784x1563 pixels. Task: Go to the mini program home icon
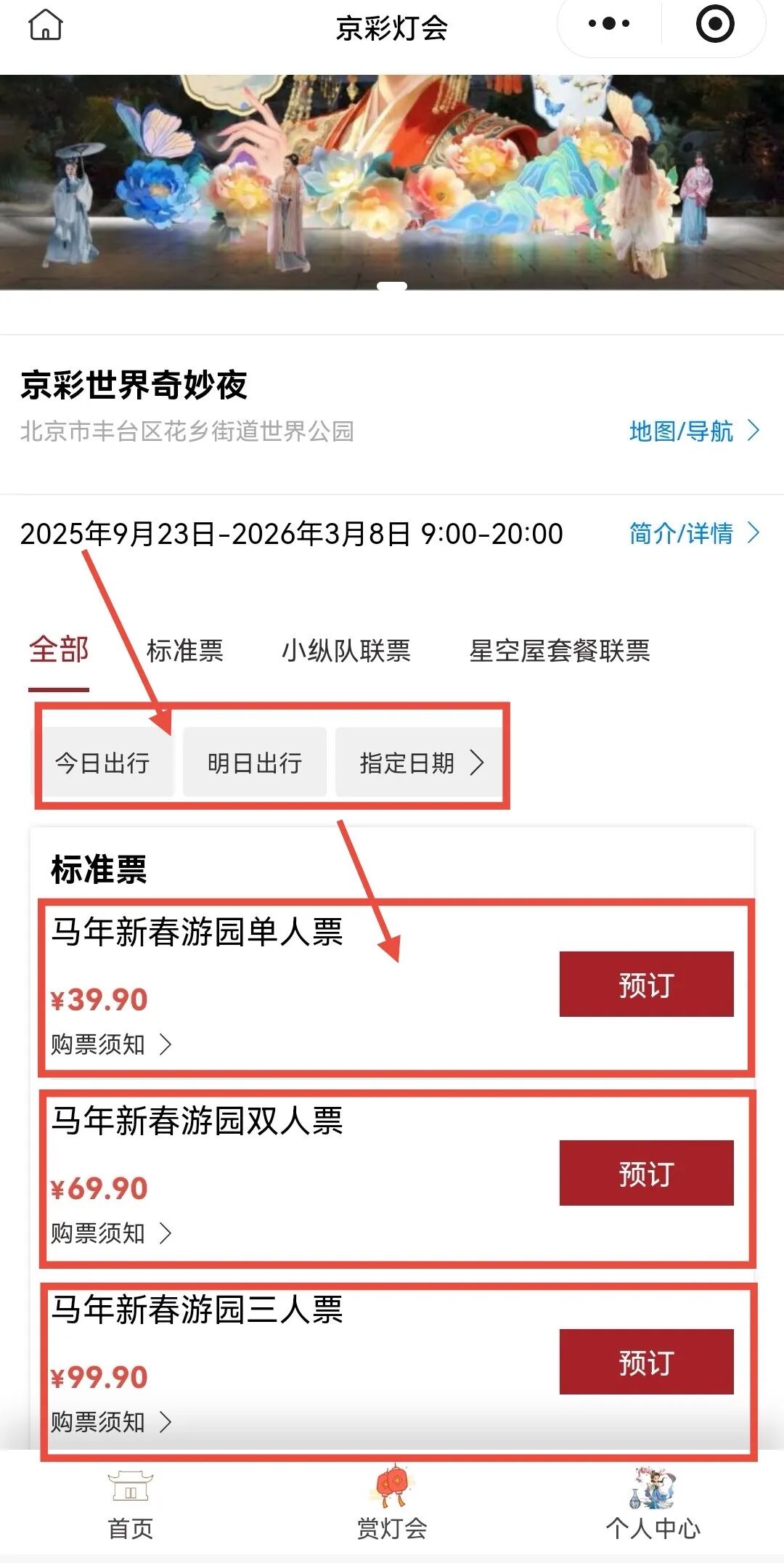pyautogui.click(x=45, y=26)
